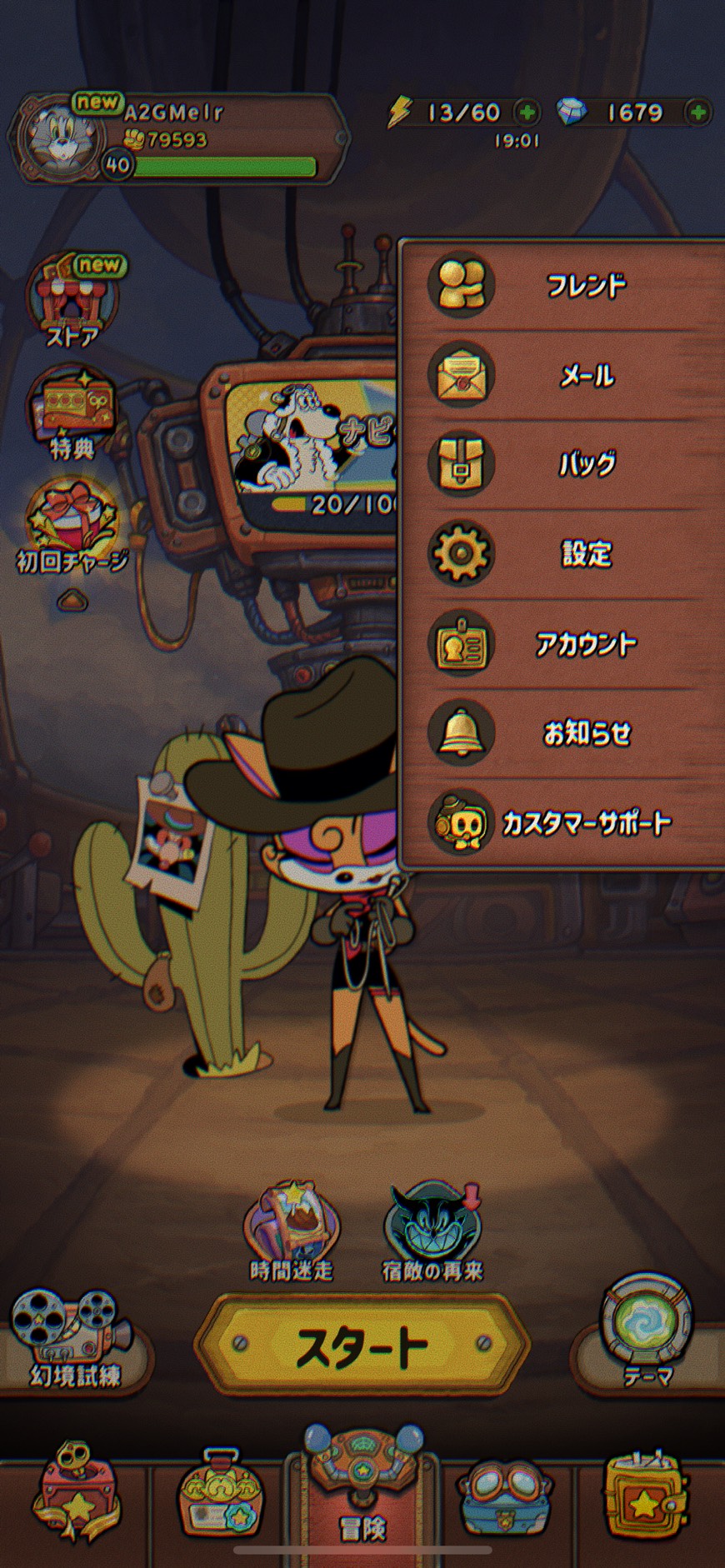Open the メール (Mail) menu item
Viewport: 725px width, 1568px height.
[560, 376]
